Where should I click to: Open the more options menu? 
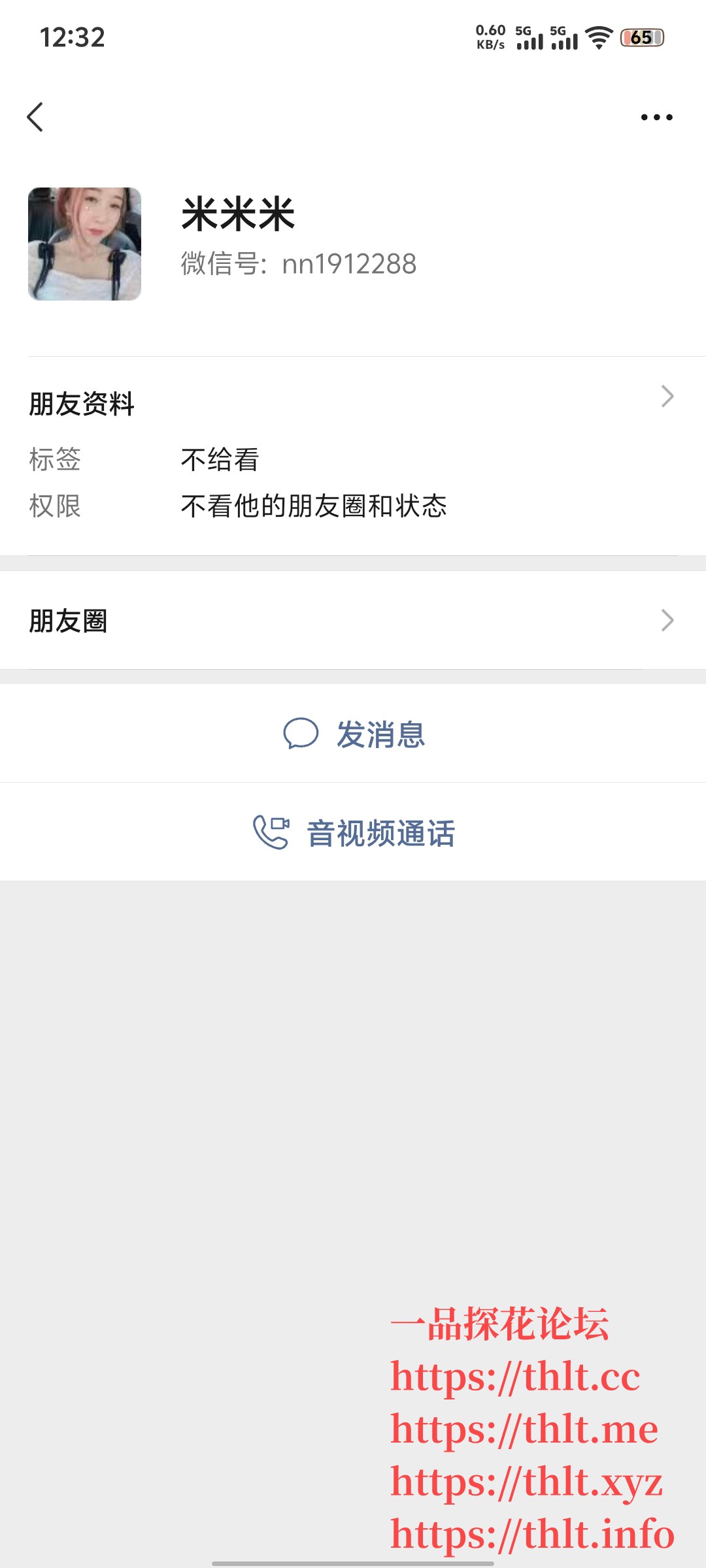657,116
